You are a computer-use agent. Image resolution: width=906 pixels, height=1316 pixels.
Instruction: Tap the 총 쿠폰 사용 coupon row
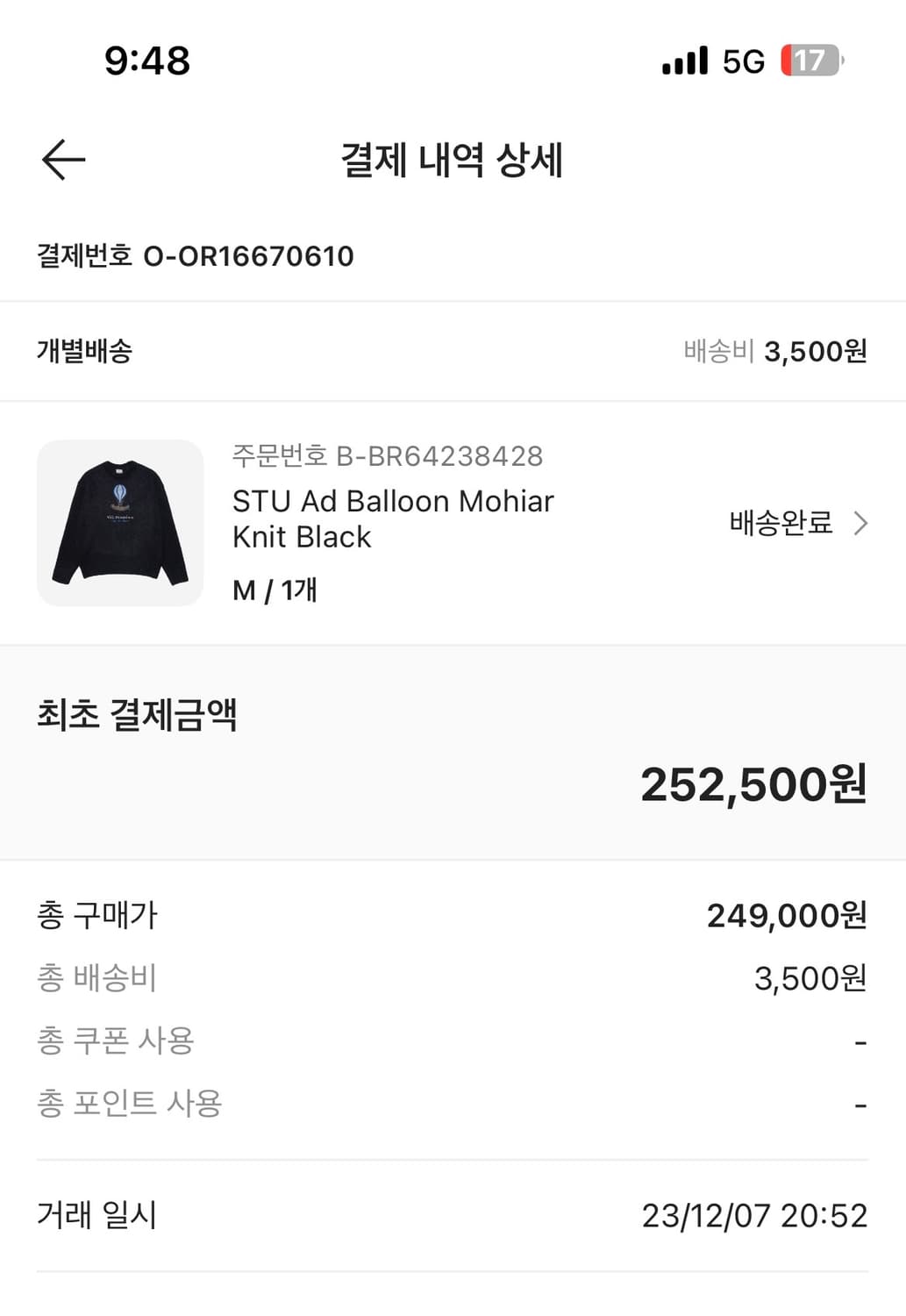click(115, 1040)
